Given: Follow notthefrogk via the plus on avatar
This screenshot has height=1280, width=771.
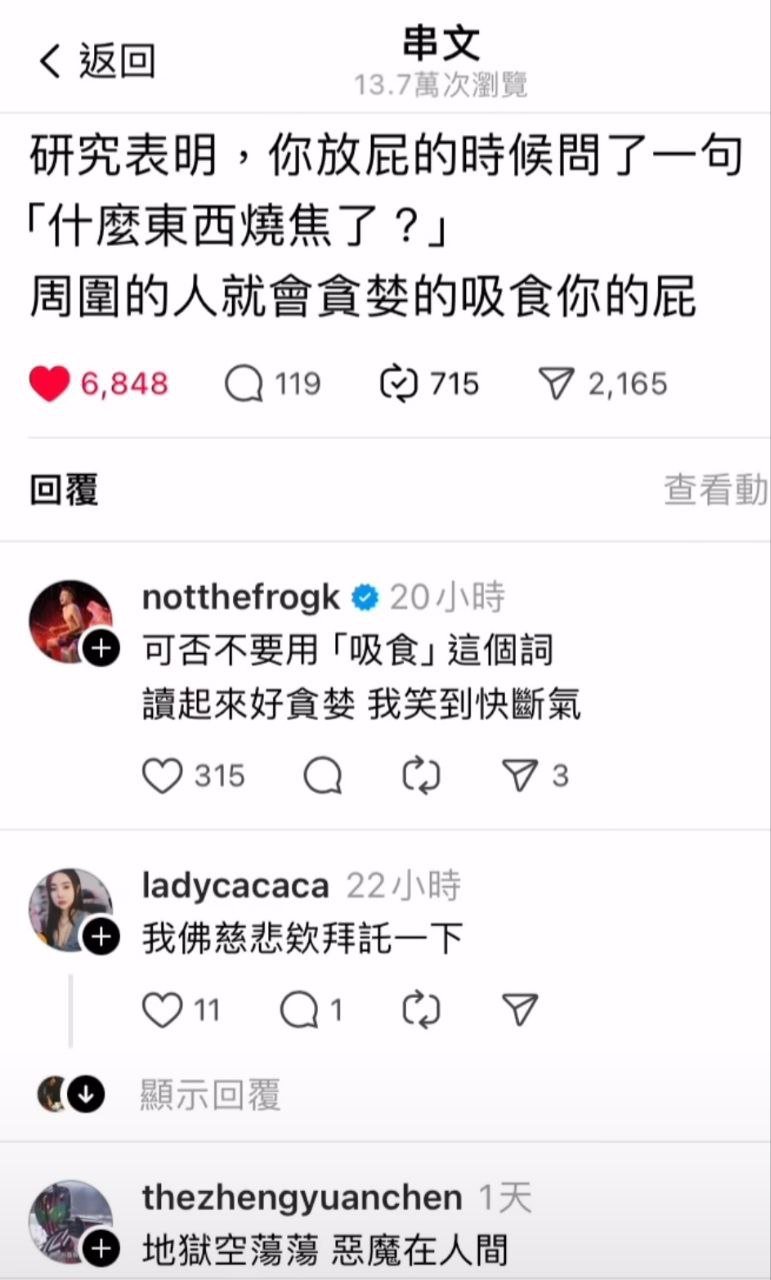Looking at the screenshot, I should coord(98,649).
